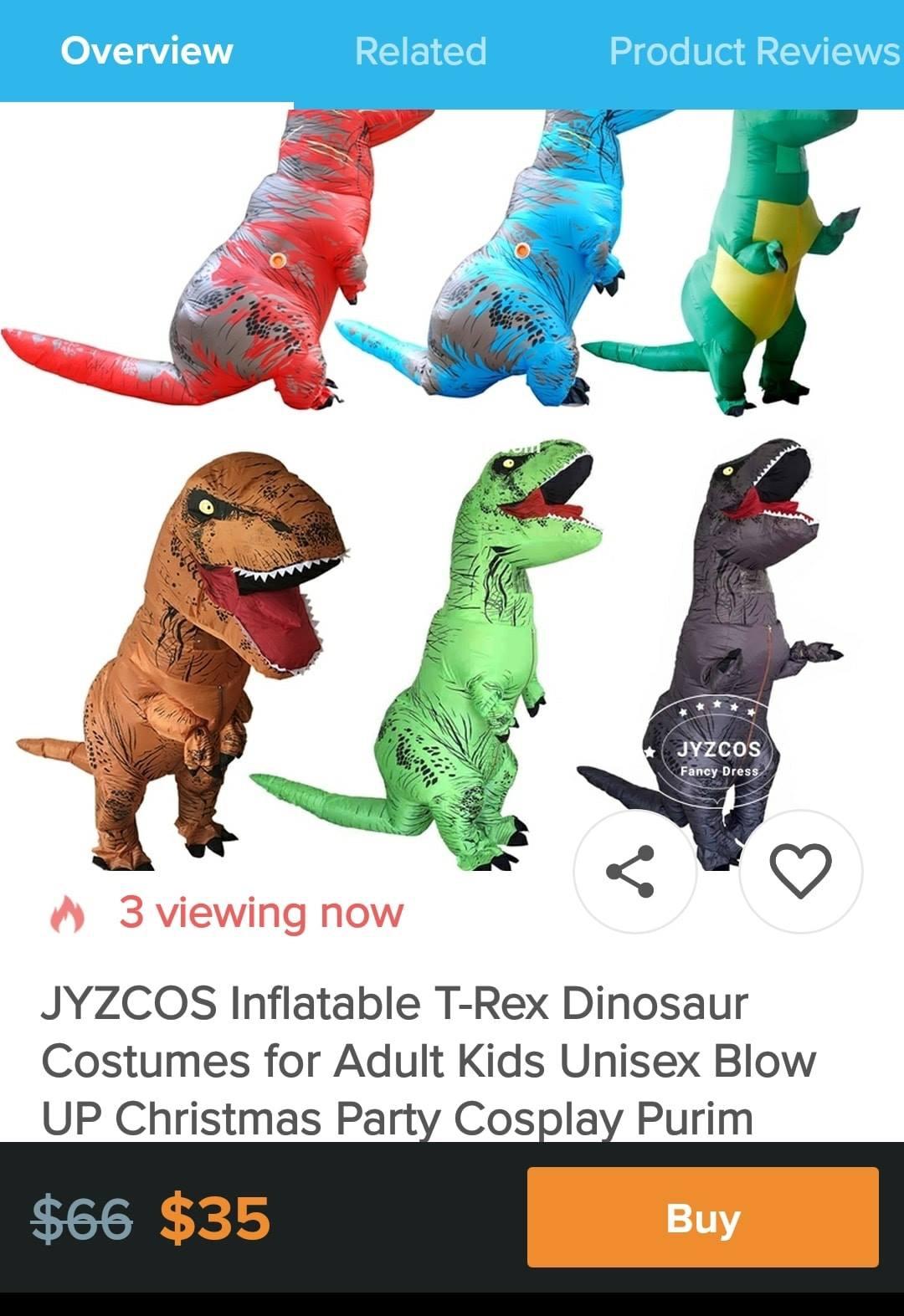The image size is (904, 1316).
Task: Add the costume to wishlist with heart
Action: pyautogui.click(x=800, y=871)
